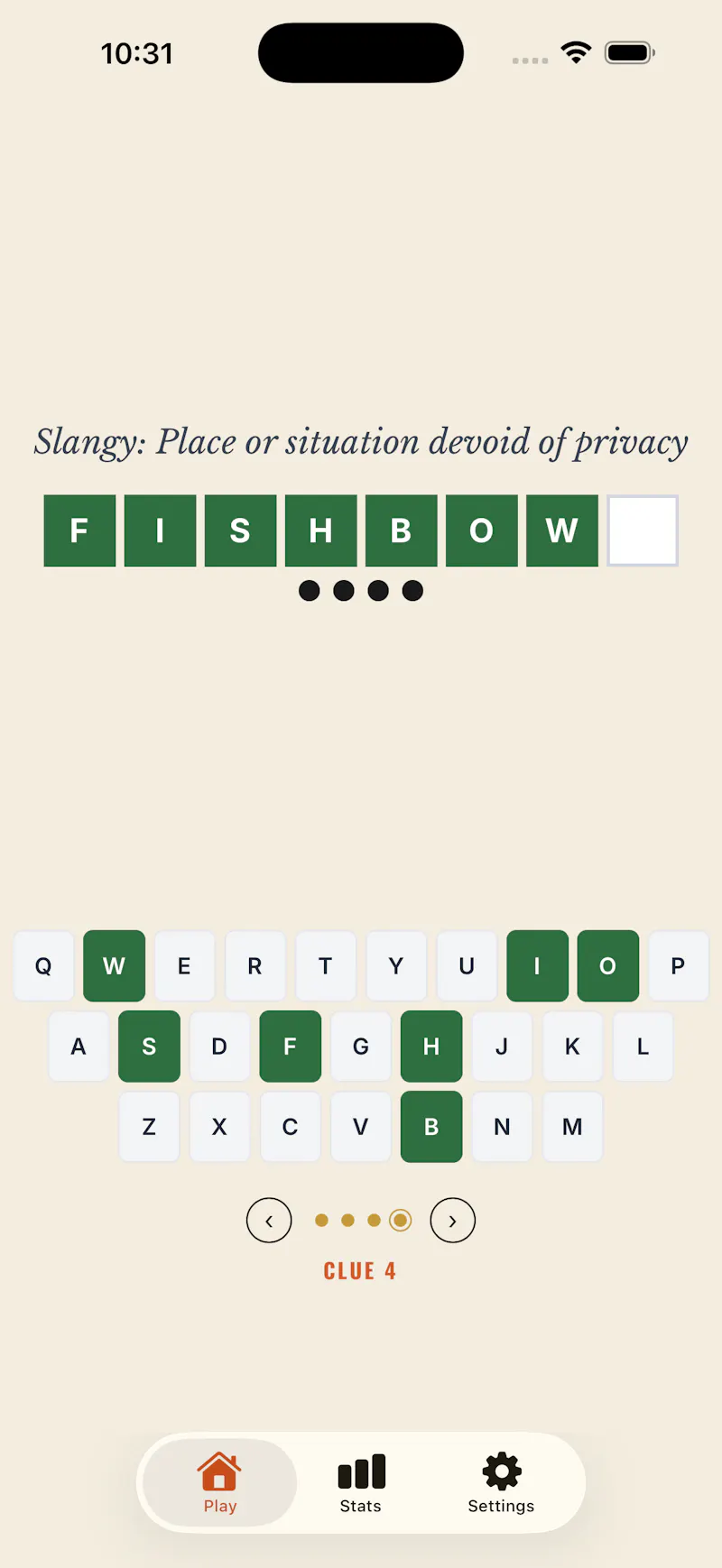Image resolution: width=722 pixels, height=1568 pixels.
Task: Type the letter L on the keyboard
Action: click(643, 1047)
